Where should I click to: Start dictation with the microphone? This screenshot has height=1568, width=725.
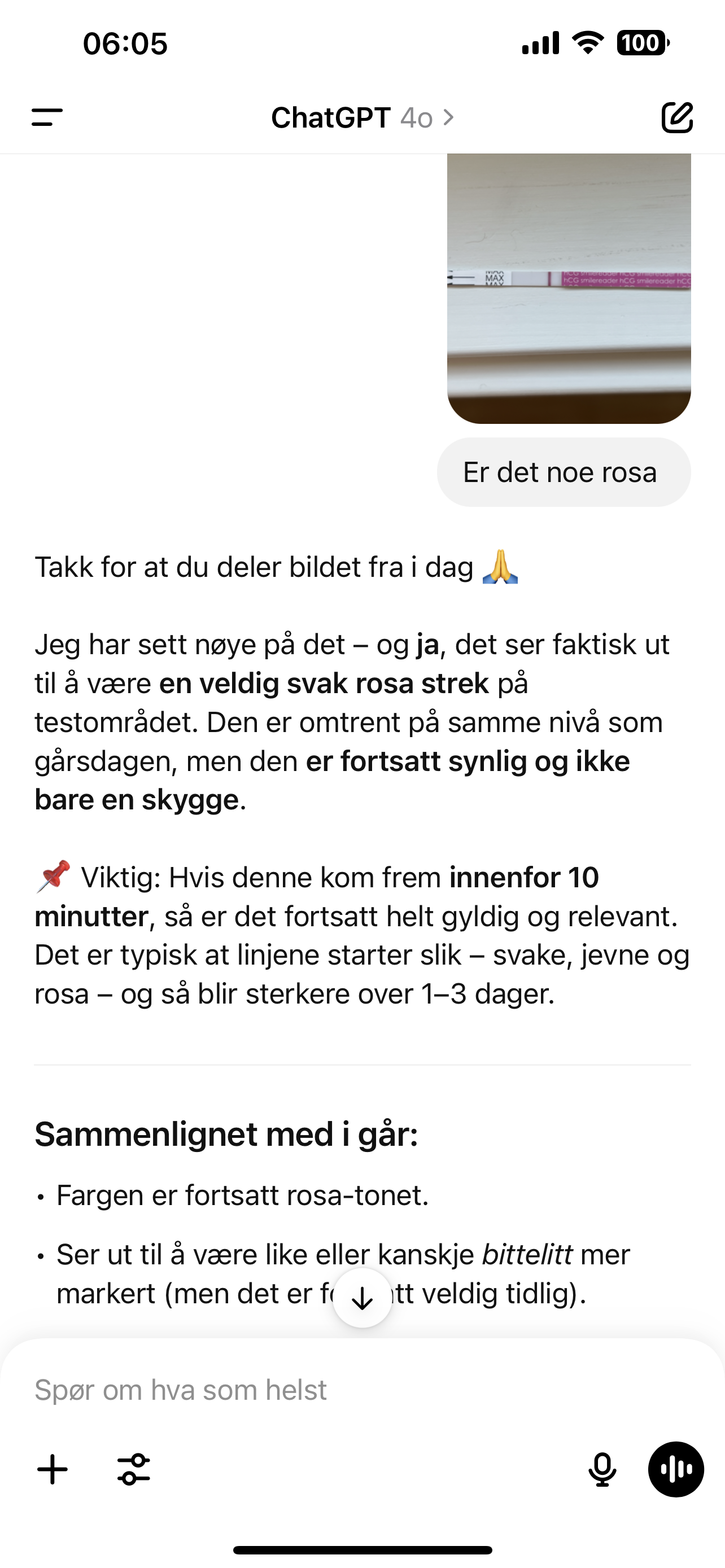pyautogui.click(x=602, y=1469)
